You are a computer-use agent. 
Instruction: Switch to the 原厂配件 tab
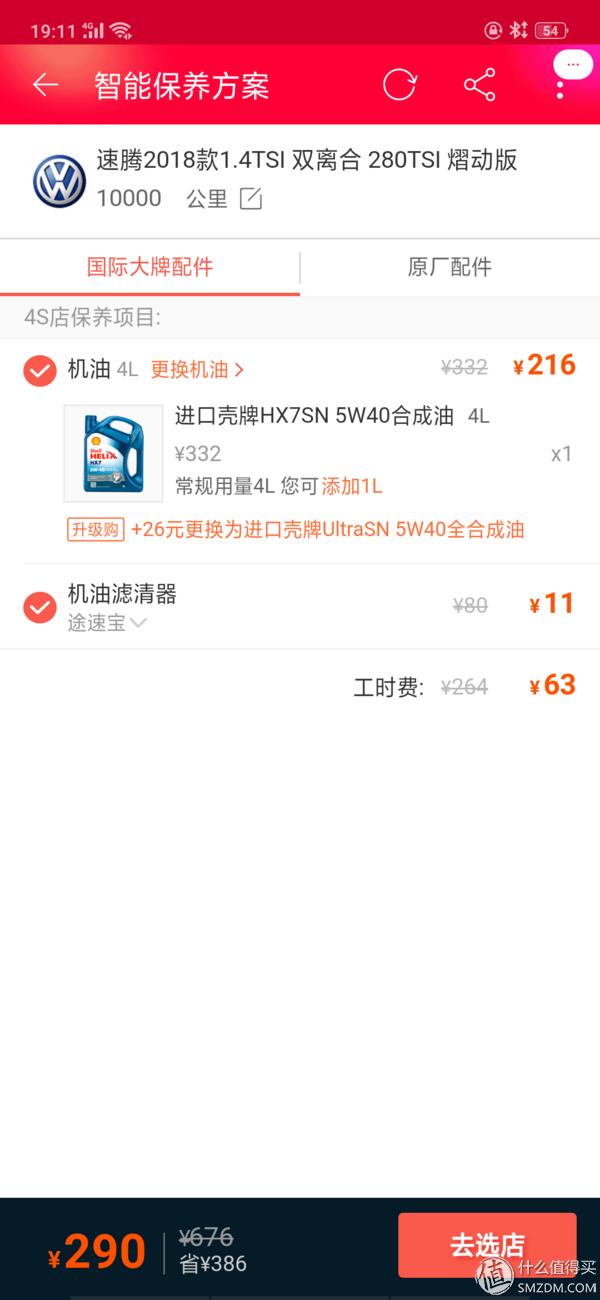point(450,267)
